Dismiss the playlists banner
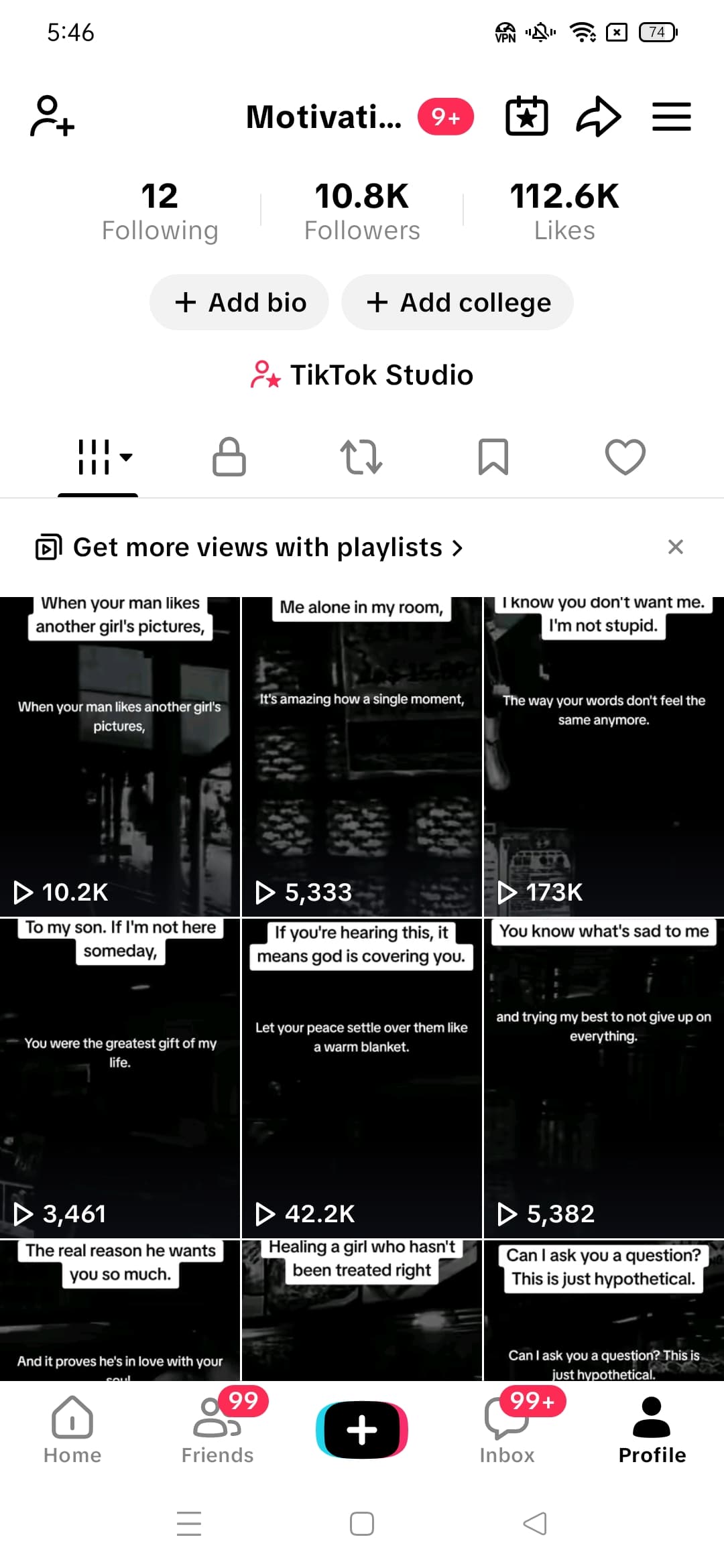The width and height of the screenshot is (724, 1568). click(x=676, y=547)
